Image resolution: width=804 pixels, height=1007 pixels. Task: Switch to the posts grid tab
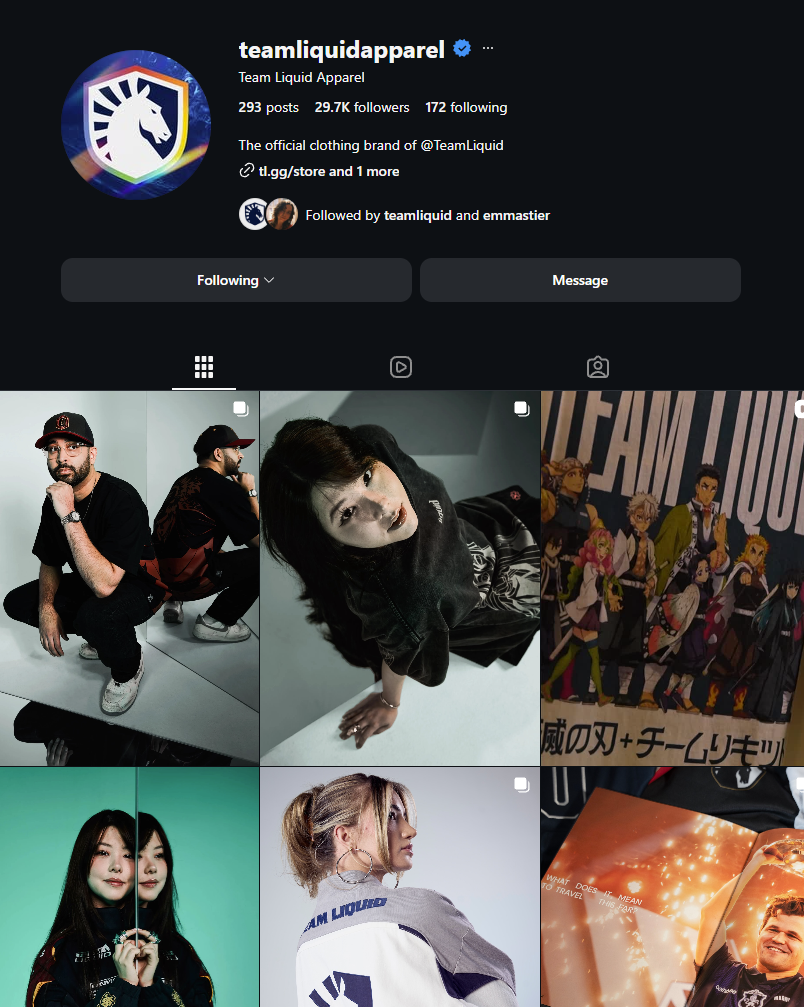[204, 367]
